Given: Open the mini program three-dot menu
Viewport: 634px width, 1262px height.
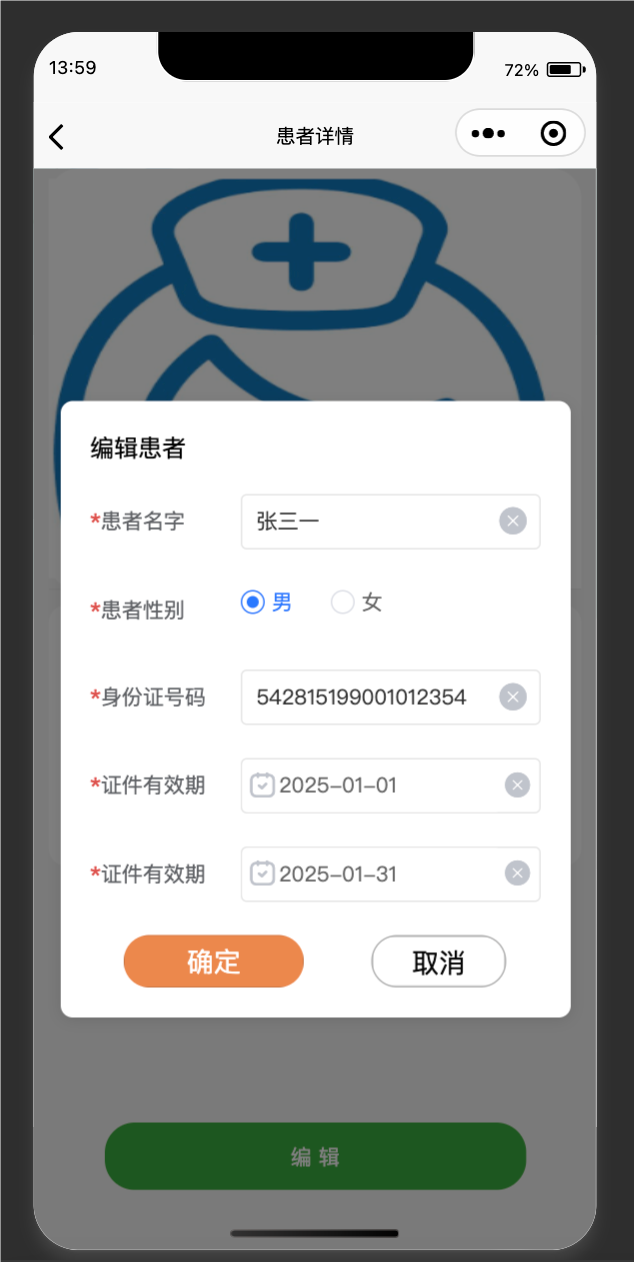Looking at the screenshot, I should (488, 134).
